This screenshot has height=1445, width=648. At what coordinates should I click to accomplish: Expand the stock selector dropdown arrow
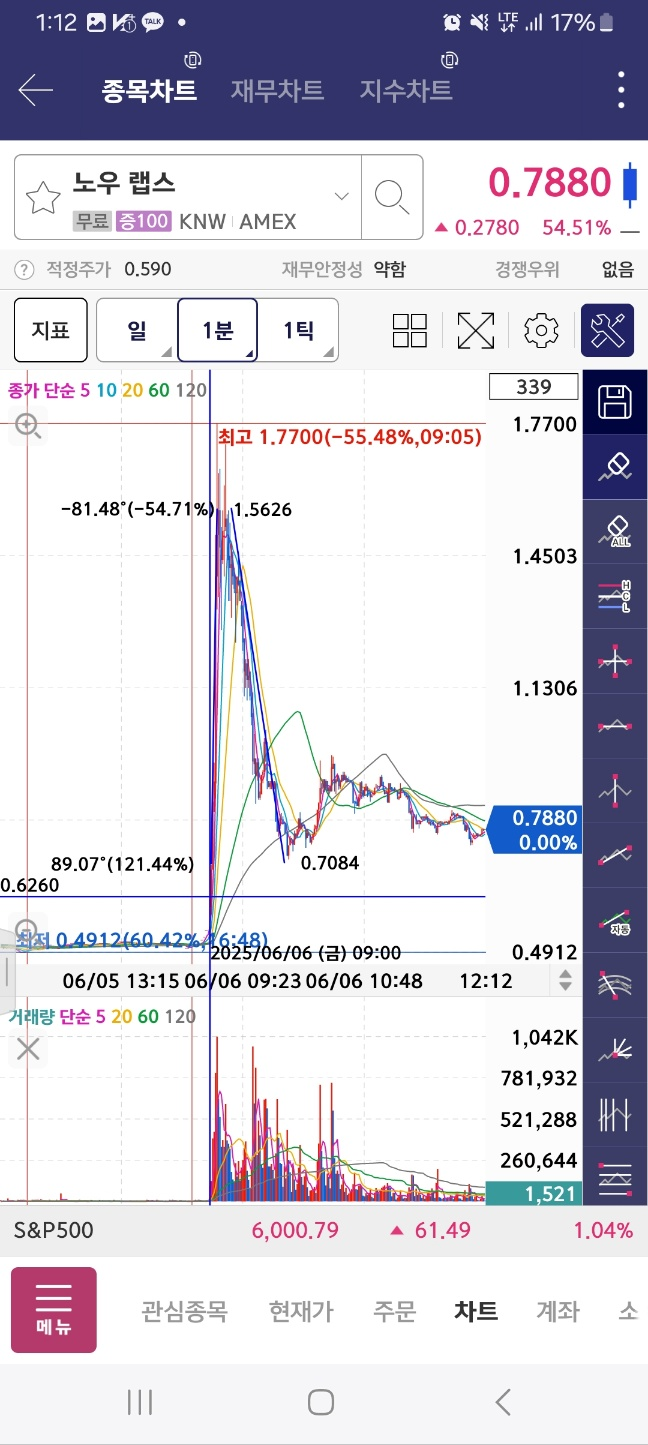pos(342,196)
